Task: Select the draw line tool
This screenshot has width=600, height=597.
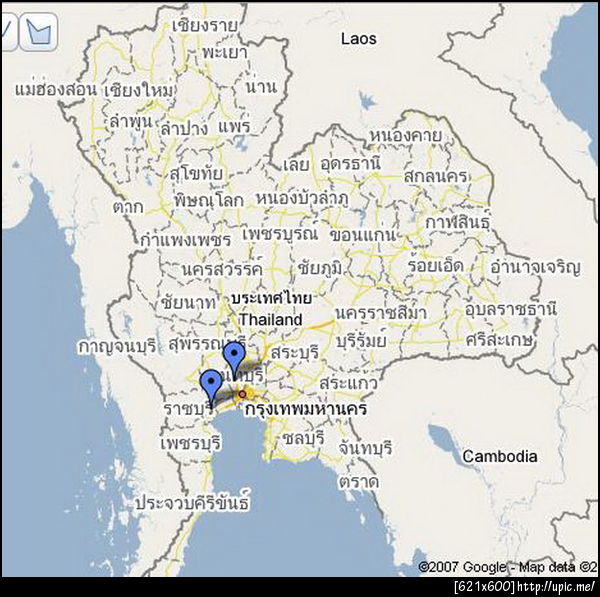Action: pos(6,32)
